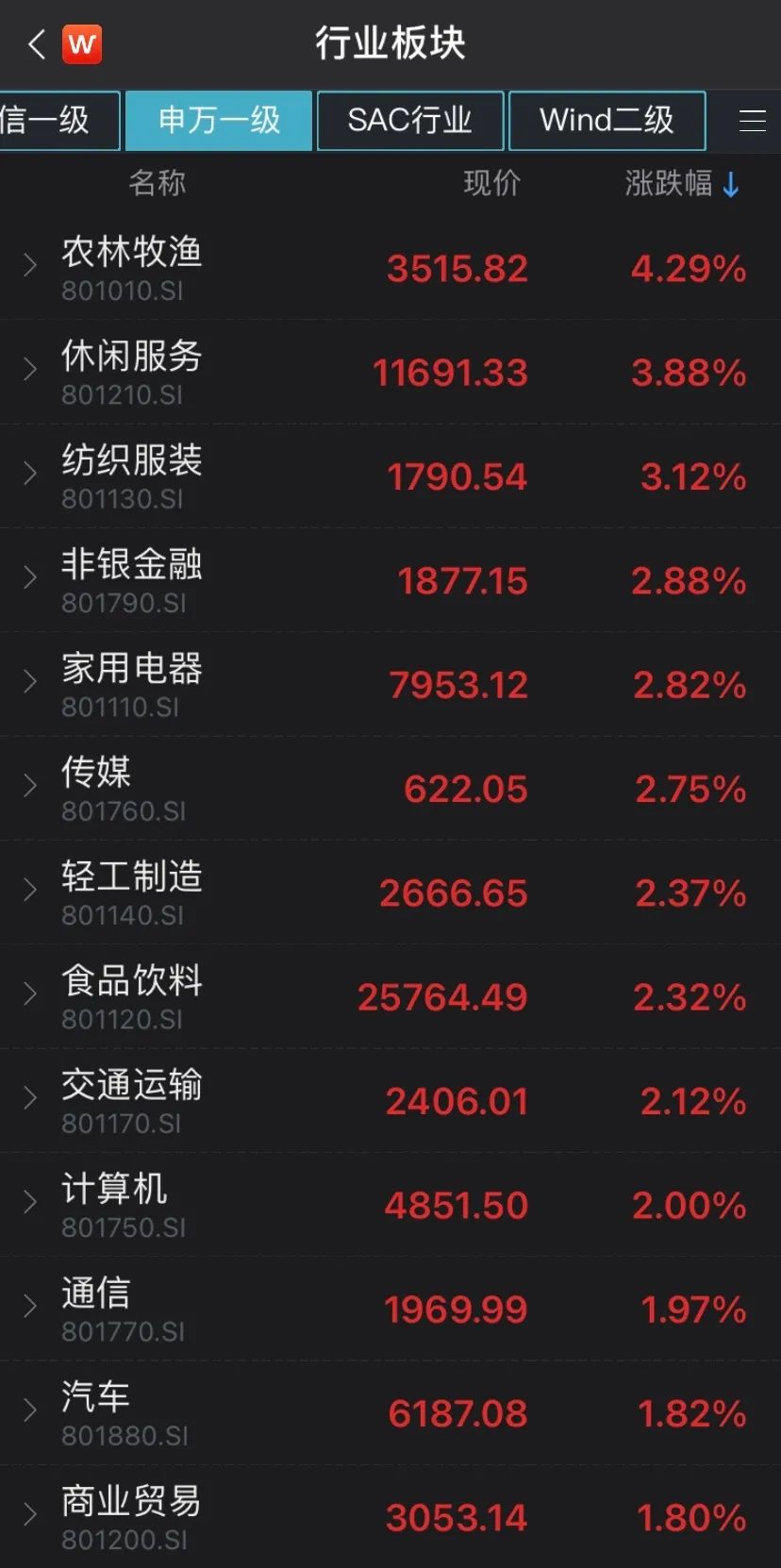Image resolution: width=781 pixels, height=1568 pixels.
Task: Open the 非银金融 sector row
Action: [390, 580]
